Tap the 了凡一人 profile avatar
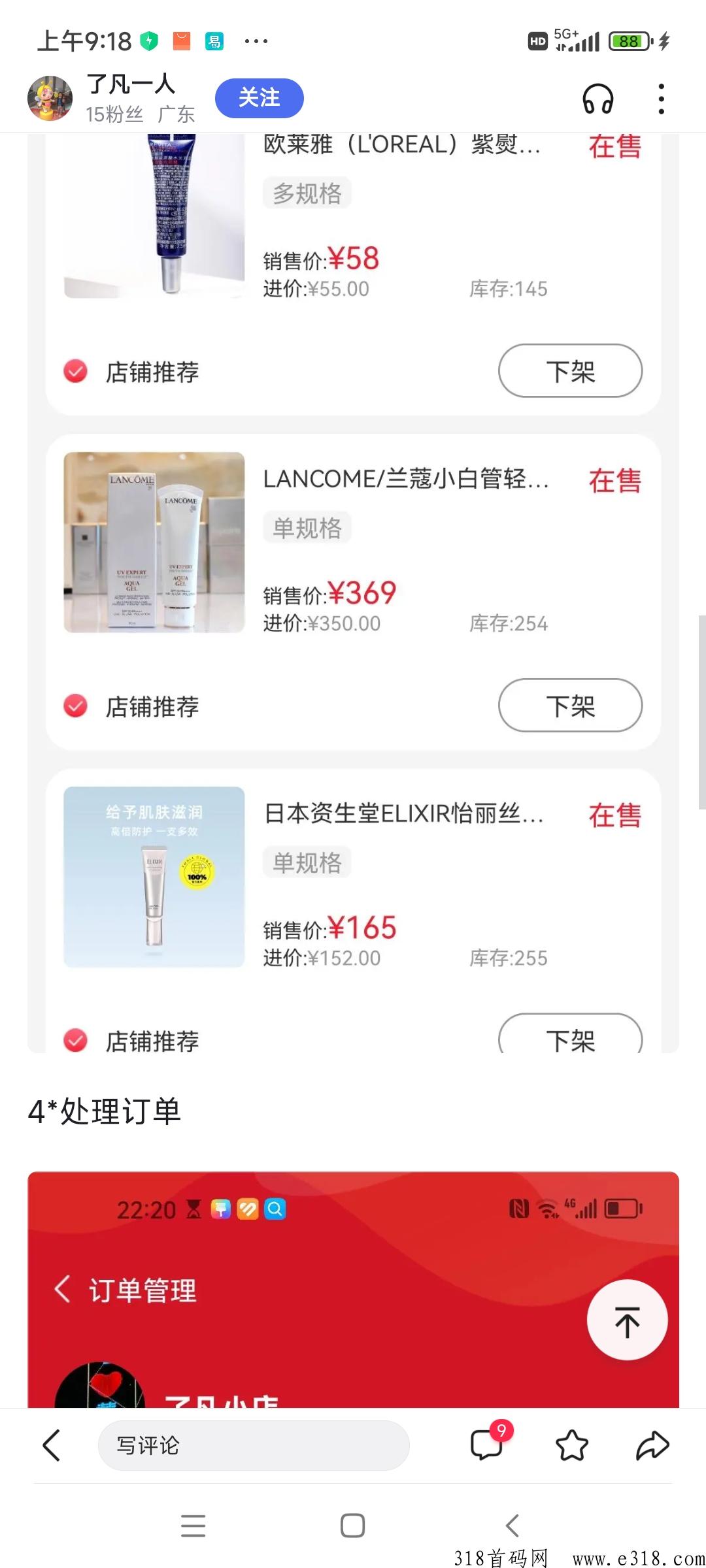The image size is (706, 1568). tap(49, 98)
